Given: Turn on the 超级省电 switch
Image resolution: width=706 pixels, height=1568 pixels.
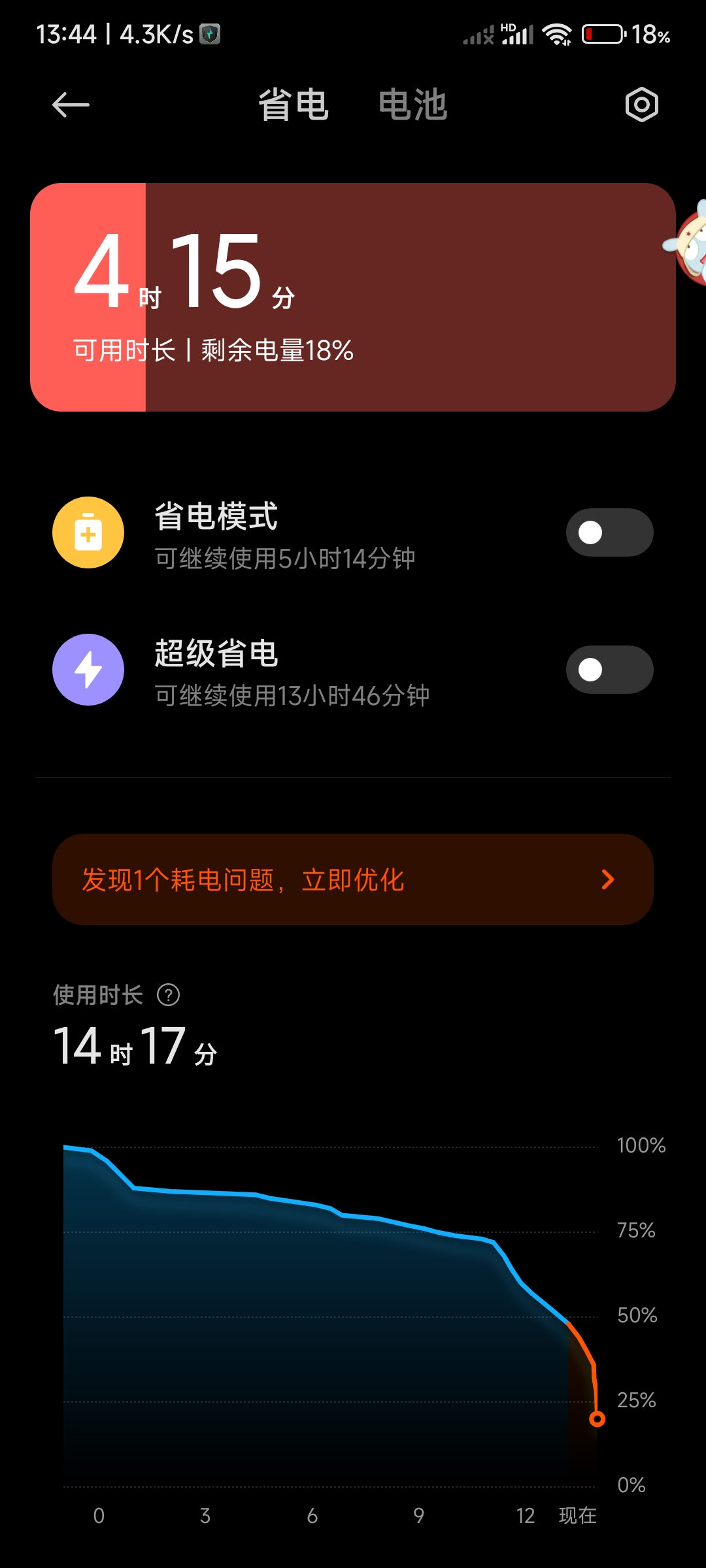Looking at the screenshot, I should point(609,670).
